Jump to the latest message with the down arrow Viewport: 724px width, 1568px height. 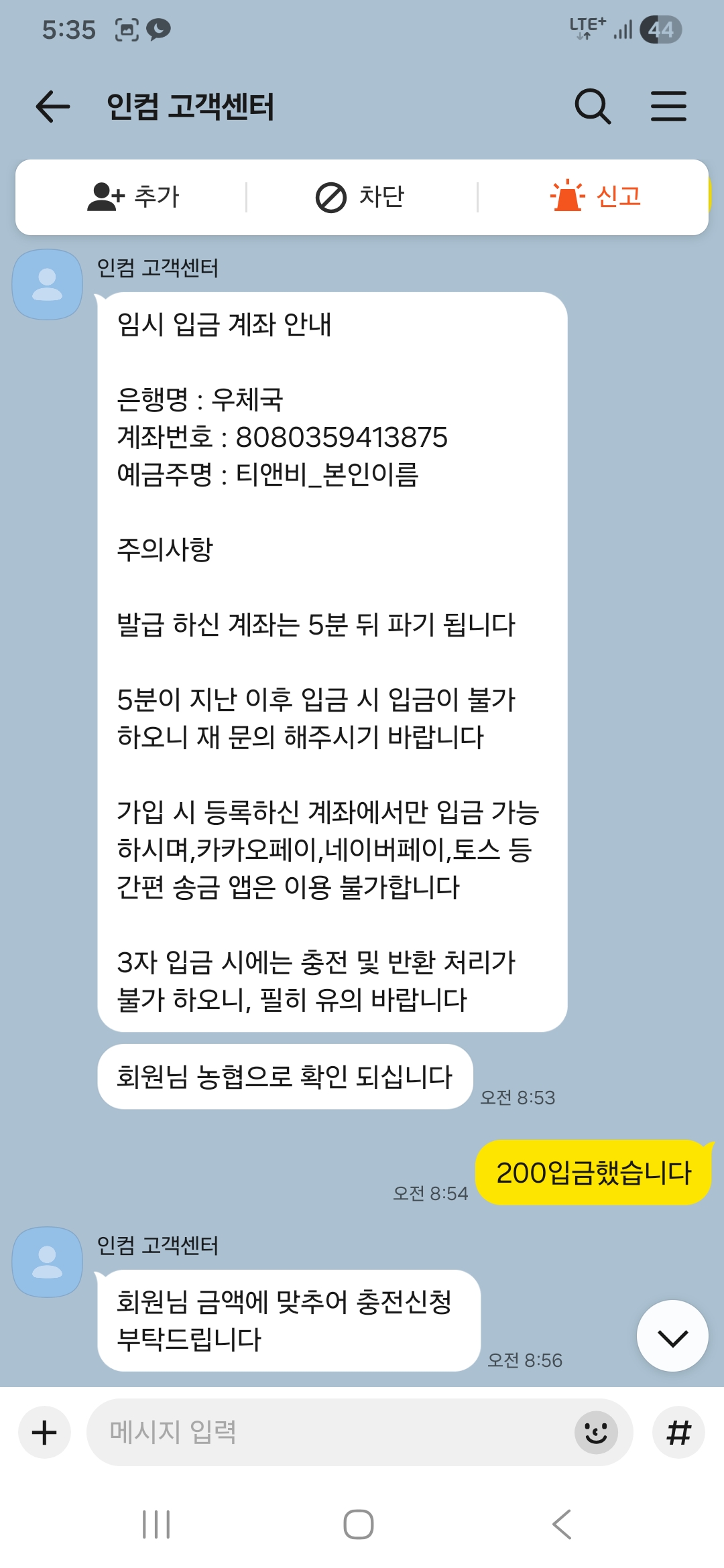[672, 1337]
